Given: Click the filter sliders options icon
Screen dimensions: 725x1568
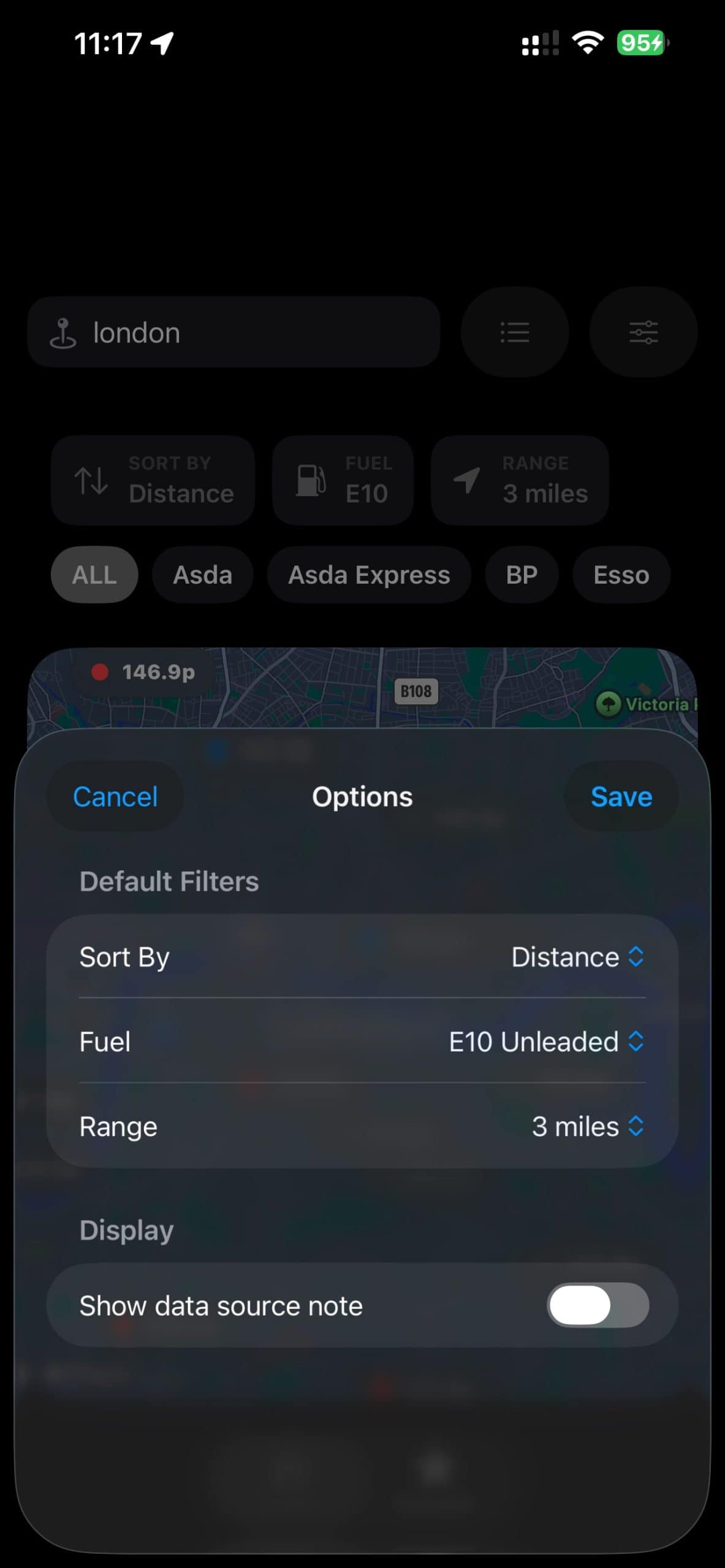Looking at the screenshot, I should click(643, 331).
